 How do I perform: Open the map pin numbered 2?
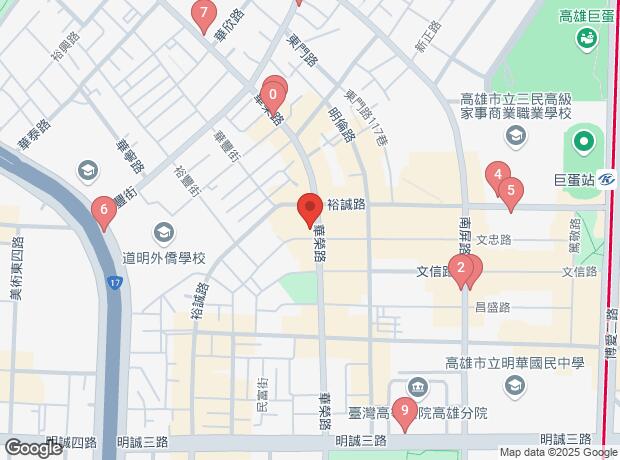click(x=460, y=268)
